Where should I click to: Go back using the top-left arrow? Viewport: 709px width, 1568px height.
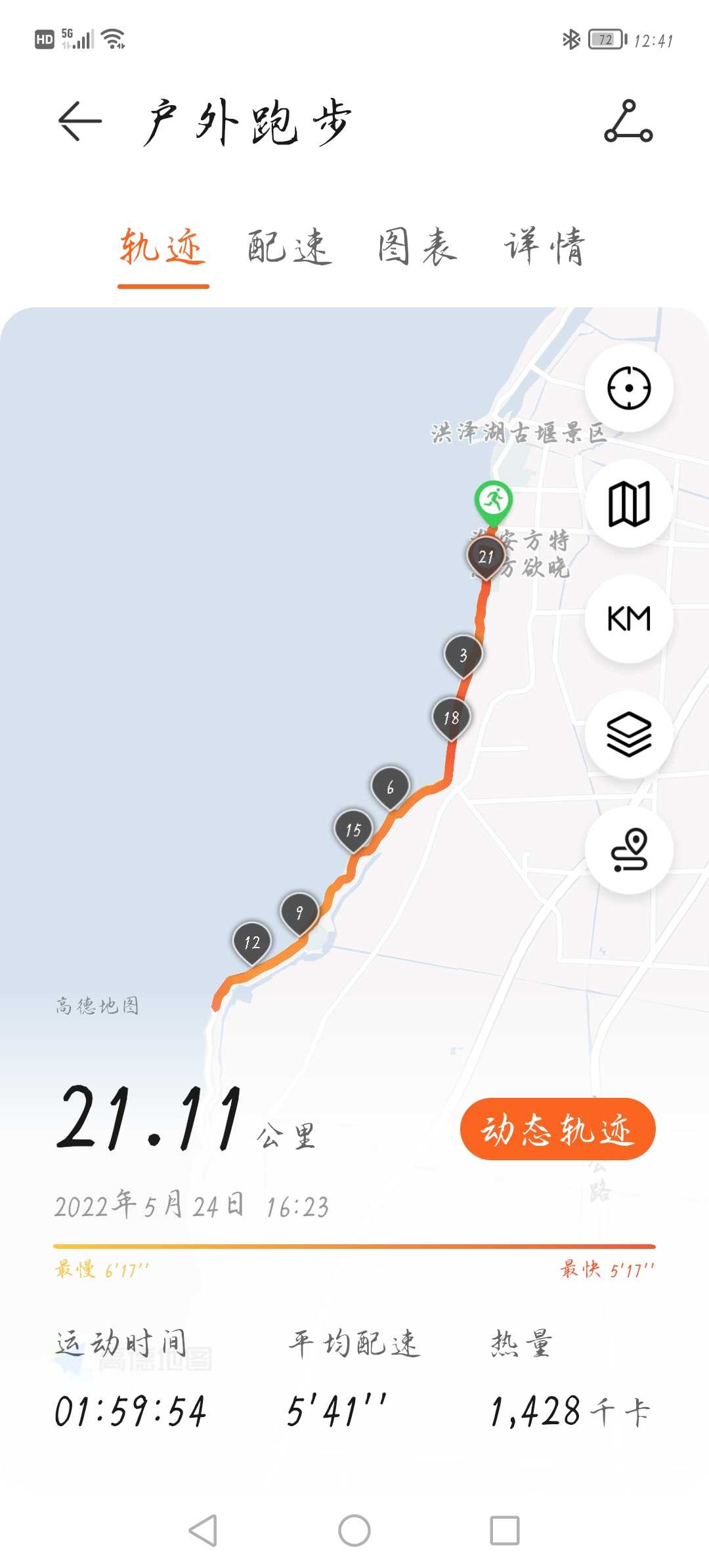(80, 121)
